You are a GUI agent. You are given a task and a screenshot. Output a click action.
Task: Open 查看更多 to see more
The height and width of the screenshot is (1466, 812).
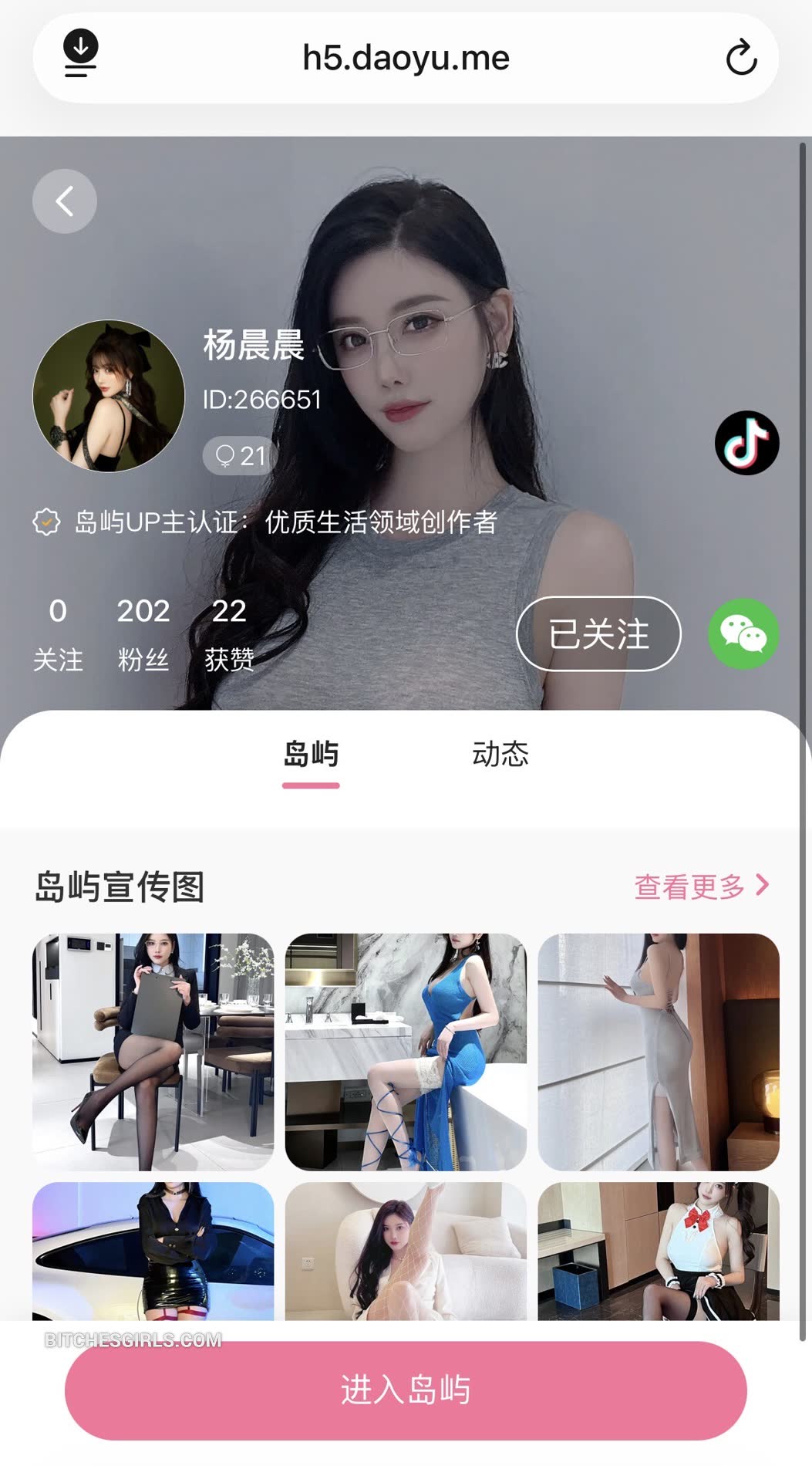[x=701, y=887]
